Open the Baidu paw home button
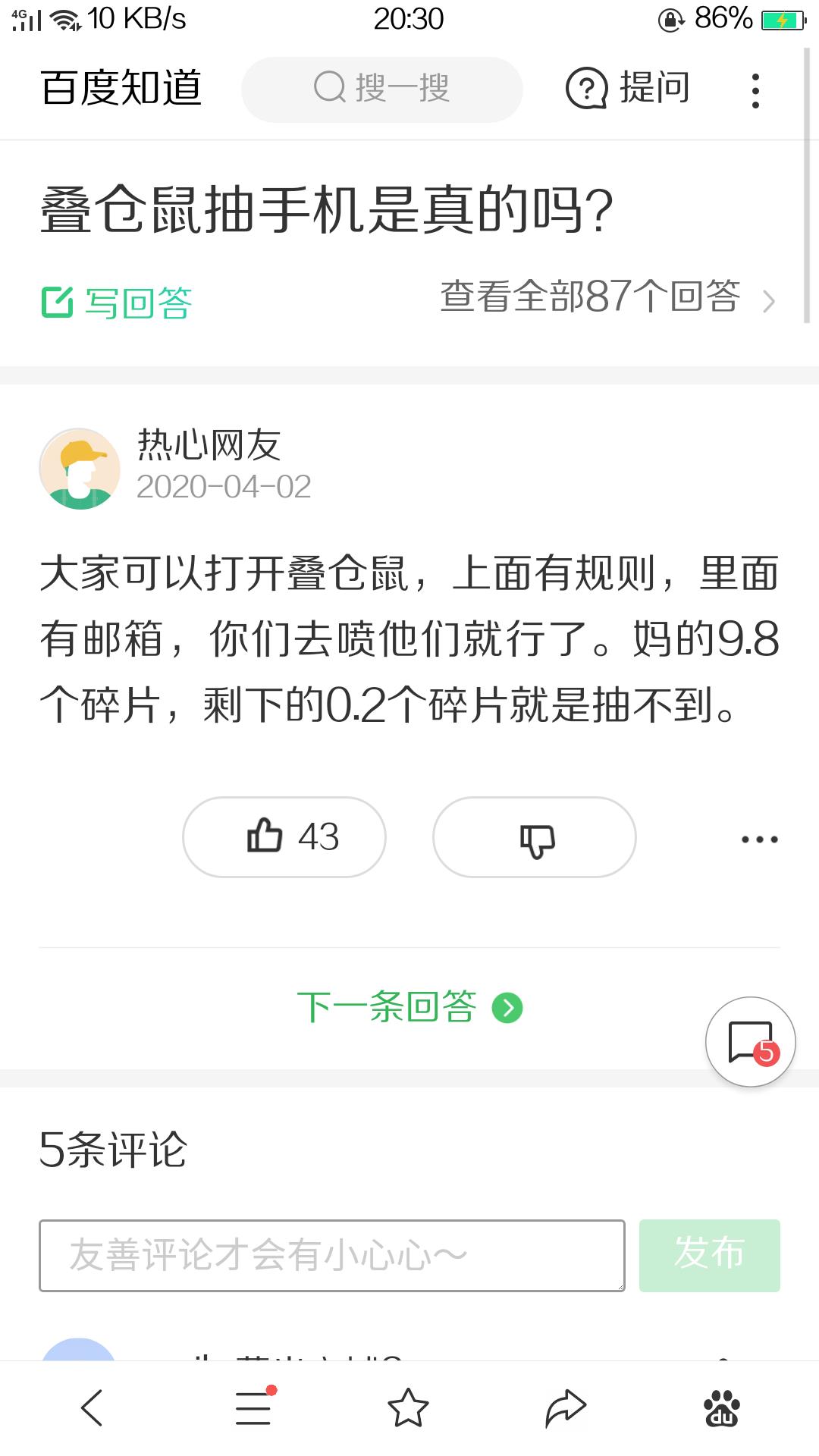 tap(722, 1408)
